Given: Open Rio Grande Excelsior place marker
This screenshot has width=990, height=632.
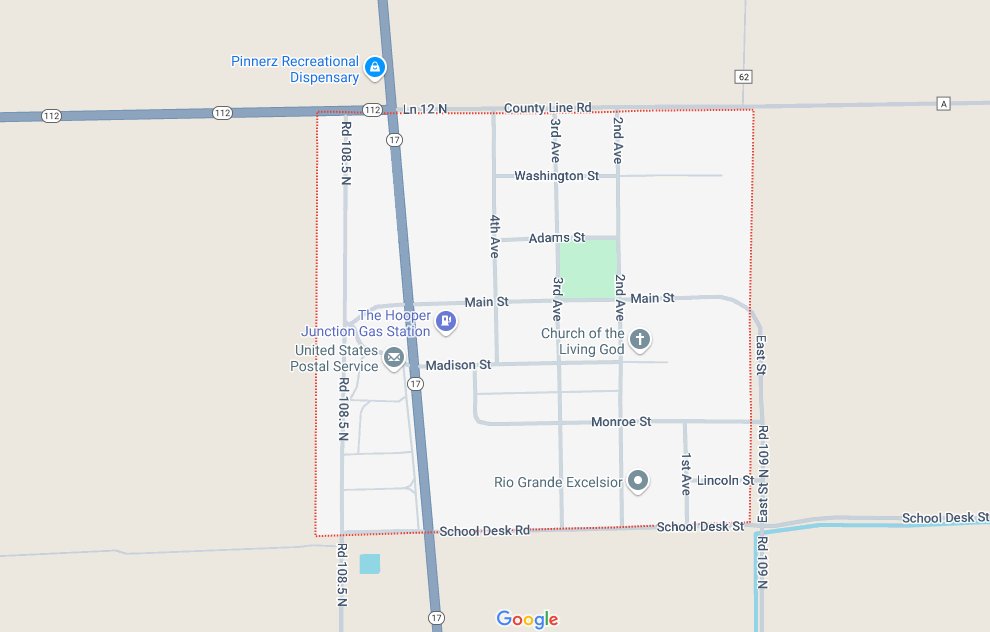Looking at the screenshot, I should click(637, 481).
